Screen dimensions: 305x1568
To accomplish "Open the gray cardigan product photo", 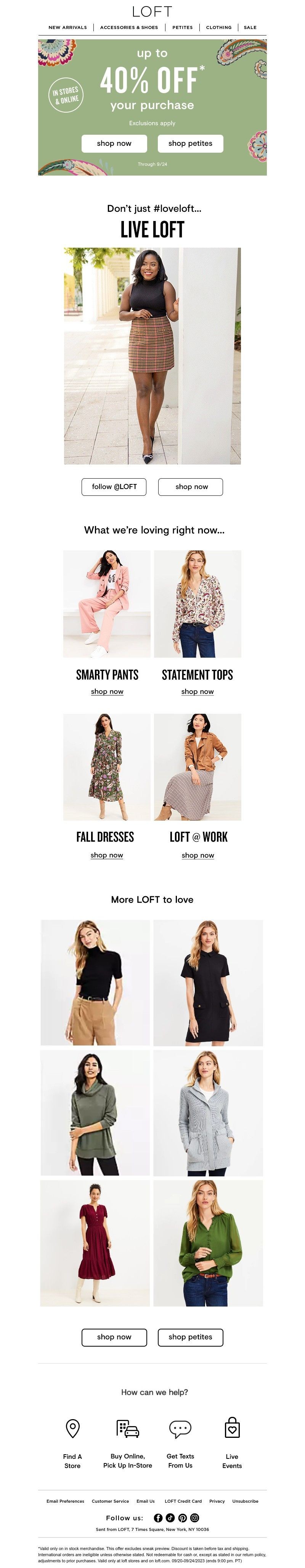I will pyautogui.click(x=208, y=1113).
